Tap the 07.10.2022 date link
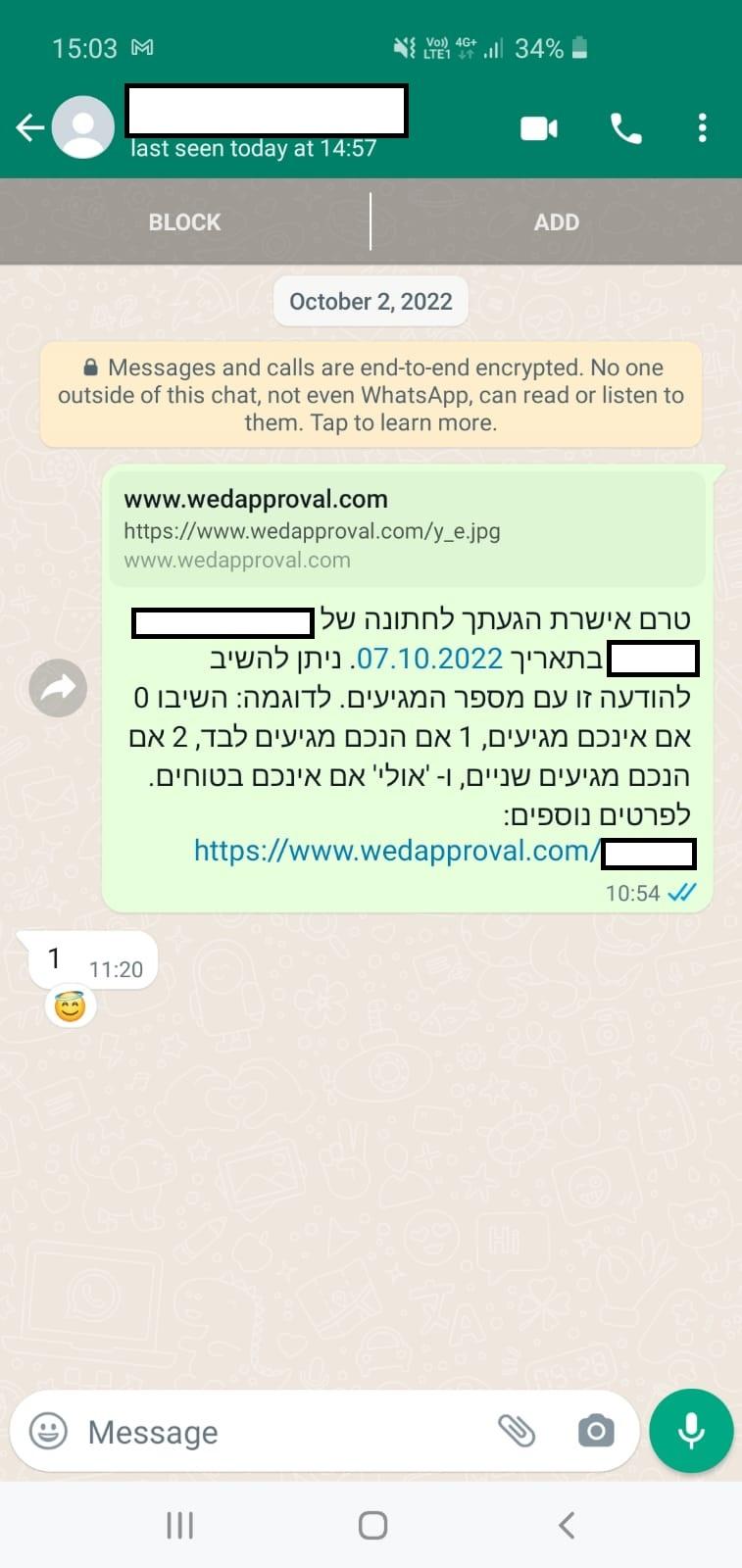Viewport: 742px width, 1568px height. 428,659
